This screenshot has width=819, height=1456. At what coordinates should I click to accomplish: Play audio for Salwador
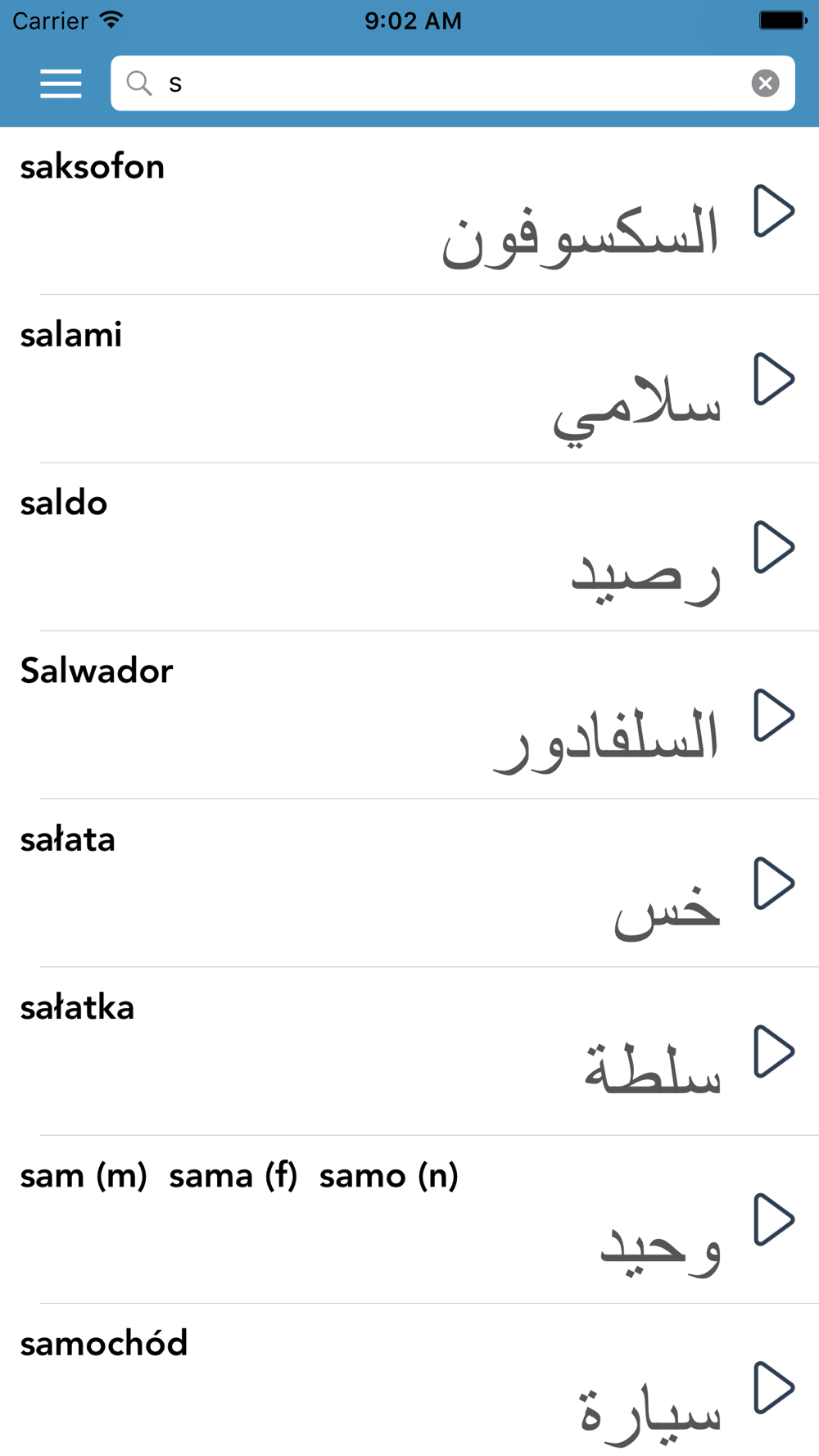tap(774, 716)
